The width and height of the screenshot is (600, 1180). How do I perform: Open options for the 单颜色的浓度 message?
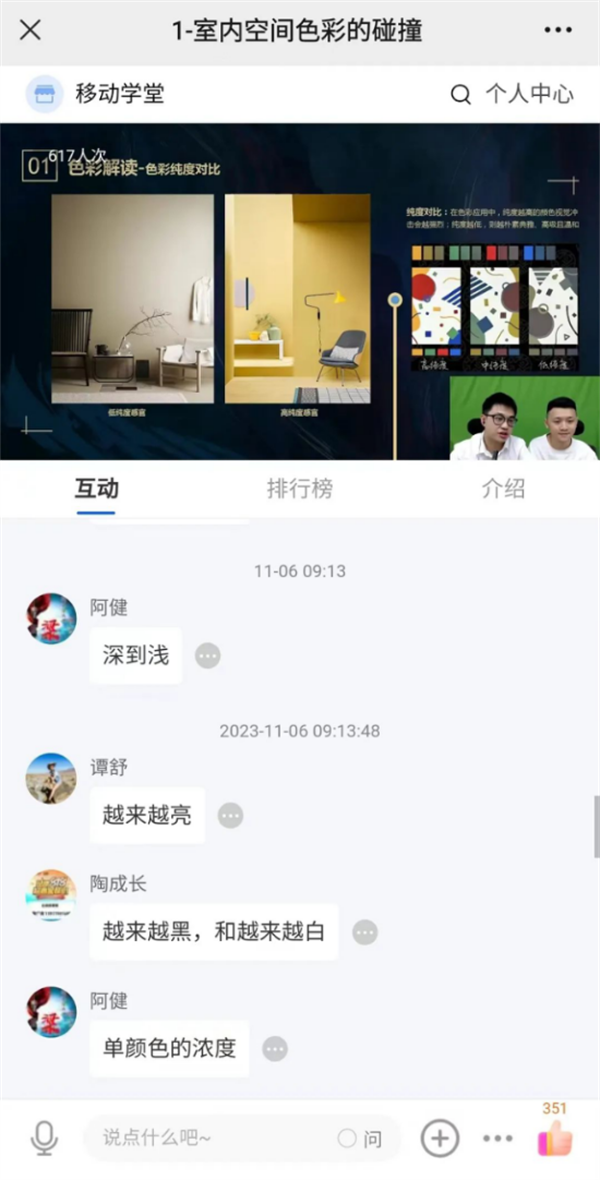pyautogui.click(x=275, y=1049)
